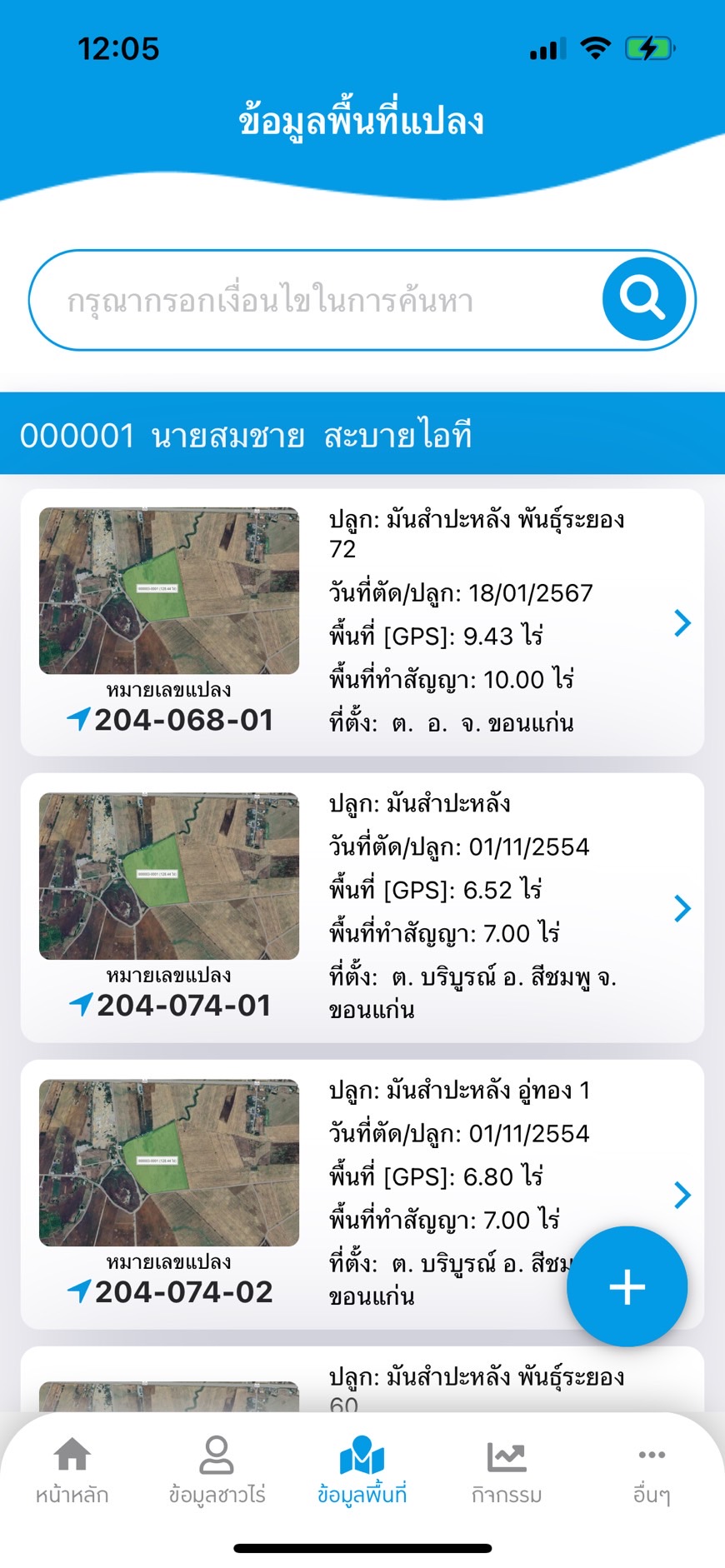Tap the search magnifier button
This screenshot has height=1568, width=725.
[643, 299]
